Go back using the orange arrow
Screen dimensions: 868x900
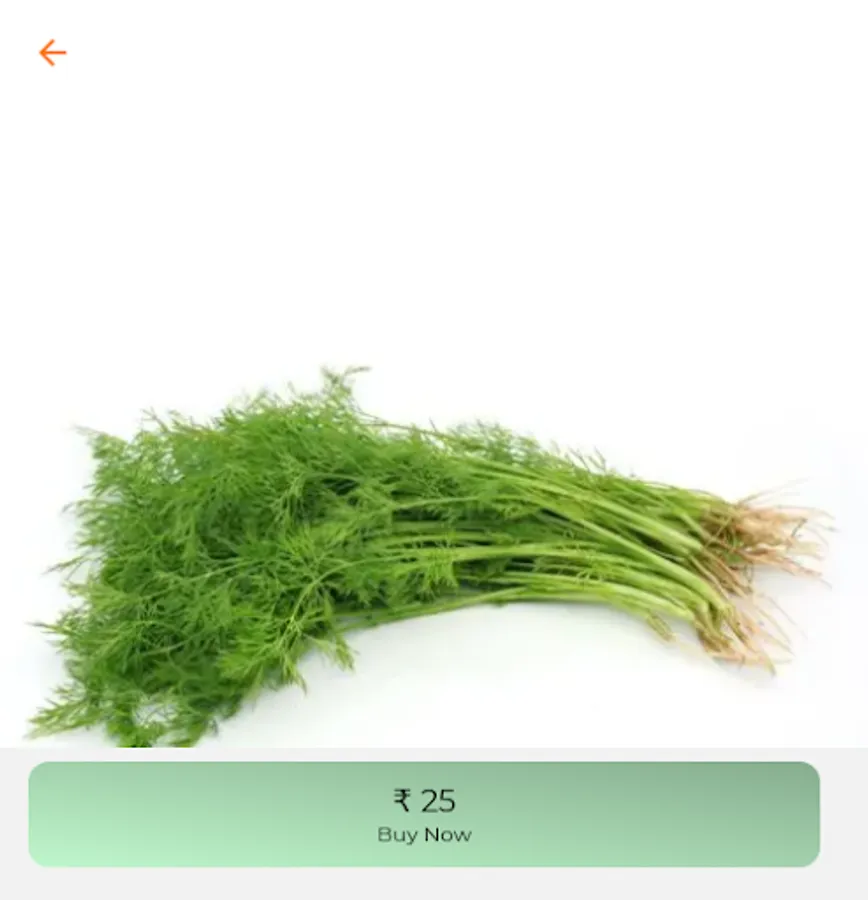point(52,53)
